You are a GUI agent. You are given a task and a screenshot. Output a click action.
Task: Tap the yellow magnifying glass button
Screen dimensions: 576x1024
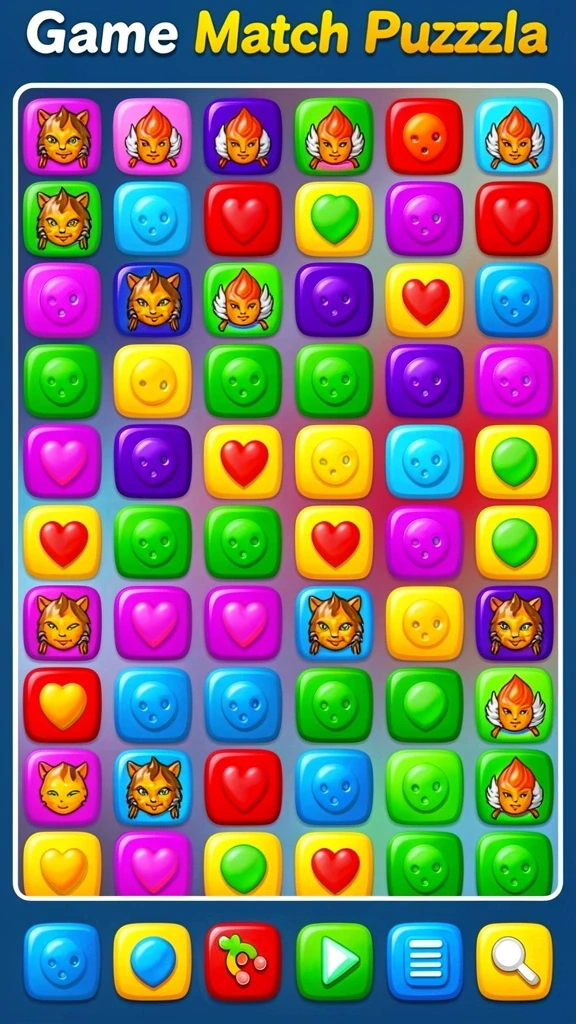[x=515, y=961]
